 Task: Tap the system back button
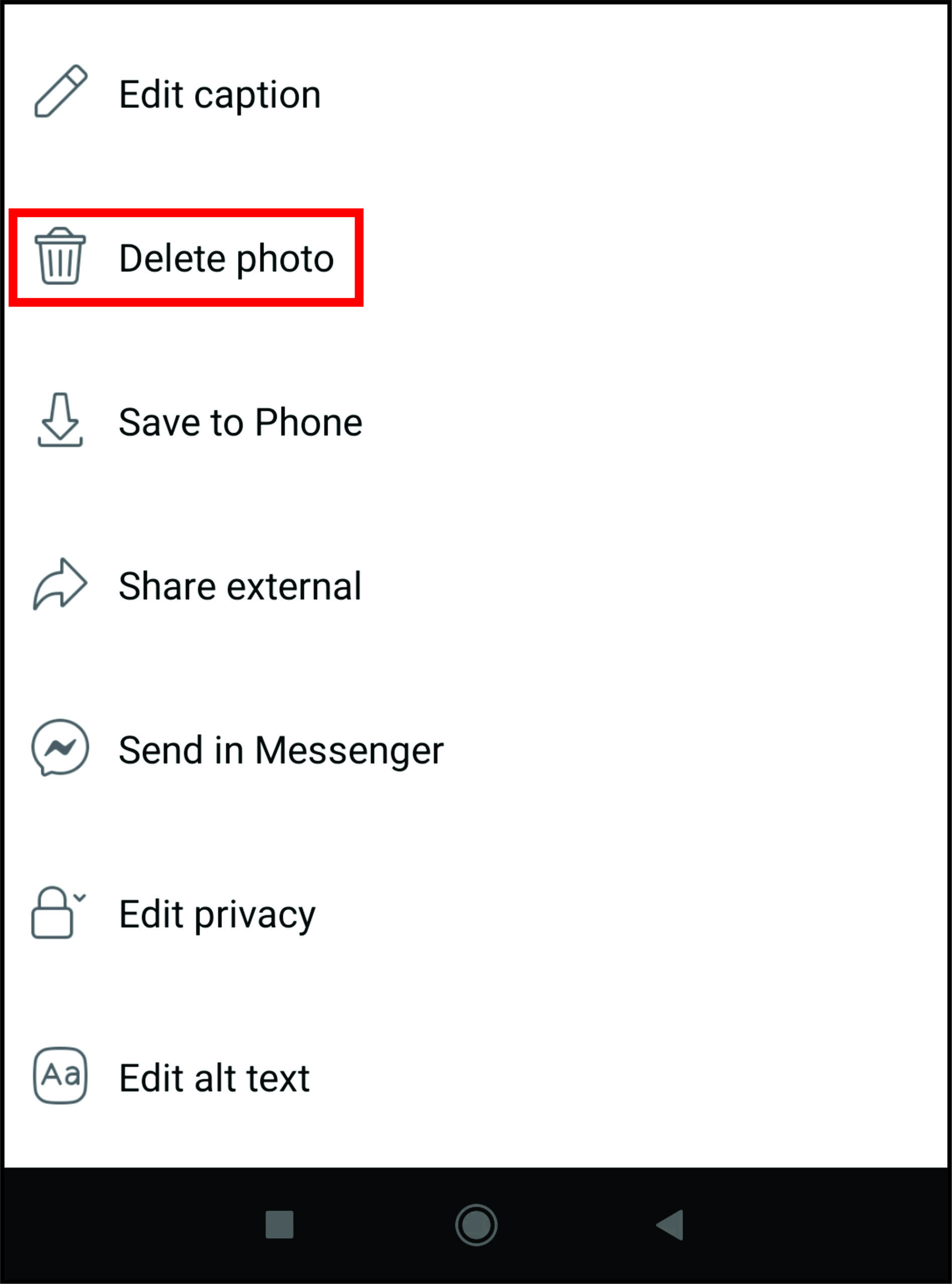(670, 1224)
